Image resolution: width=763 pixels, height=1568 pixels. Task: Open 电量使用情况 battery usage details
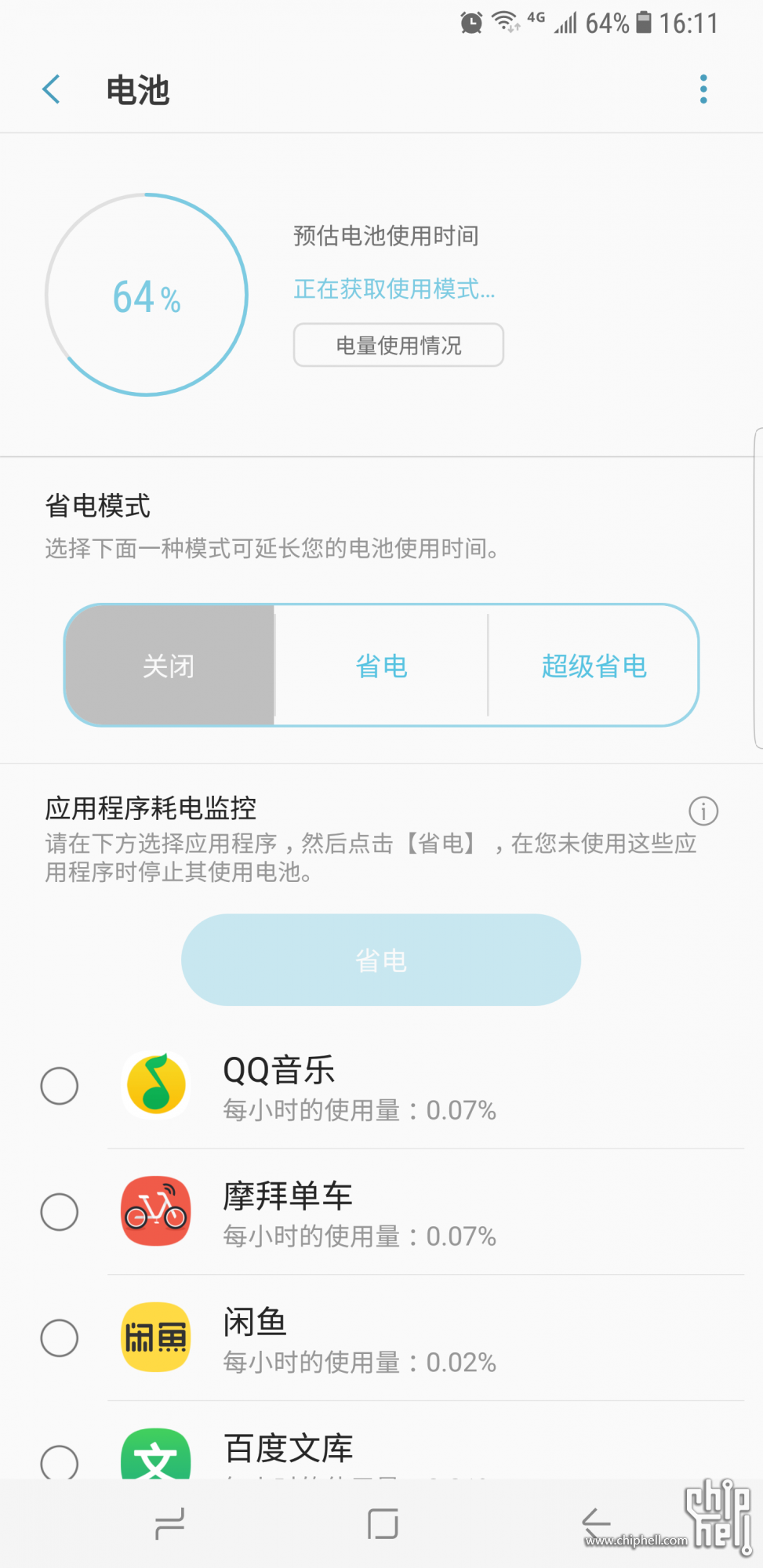[x=398, y=345]
